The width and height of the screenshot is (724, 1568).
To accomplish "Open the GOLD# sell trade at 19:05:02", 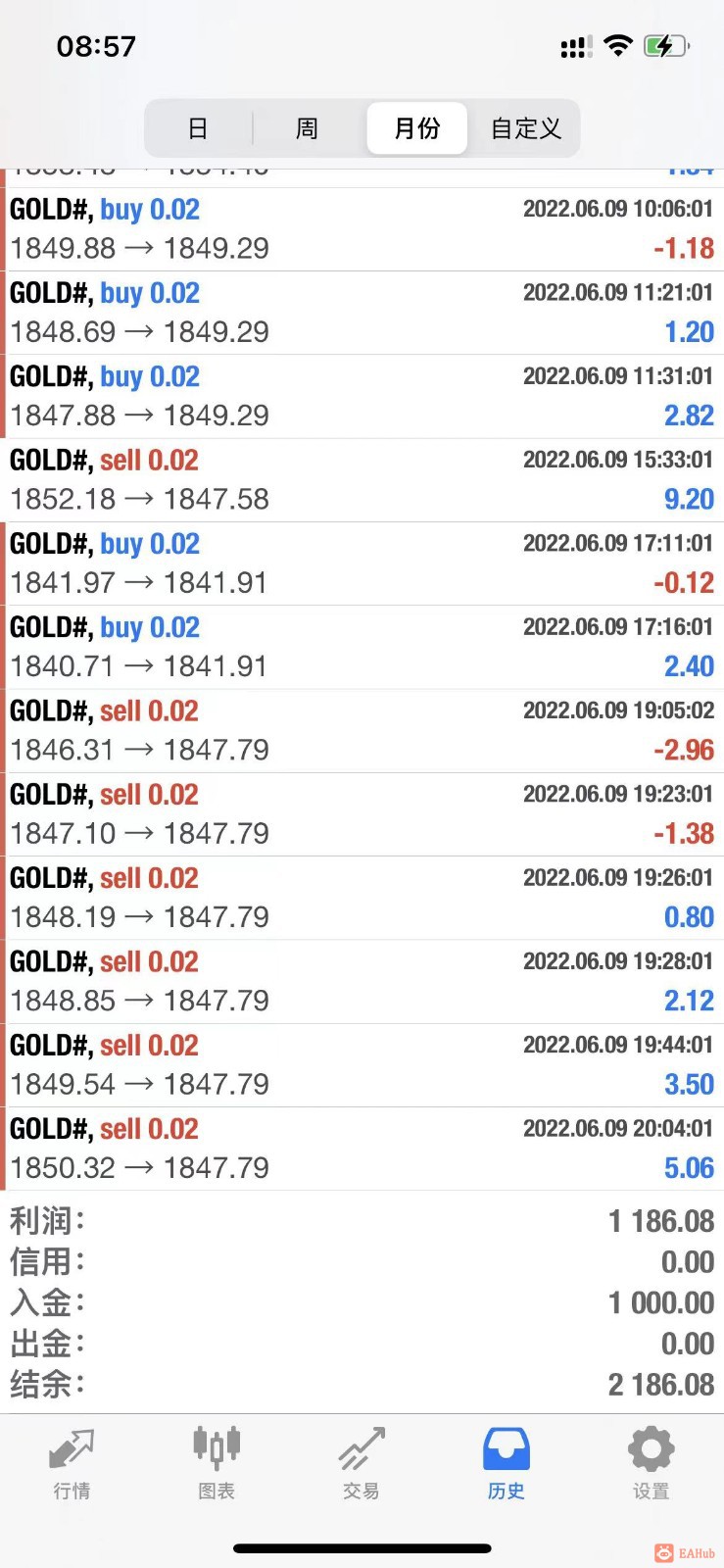I will (362, 731).
